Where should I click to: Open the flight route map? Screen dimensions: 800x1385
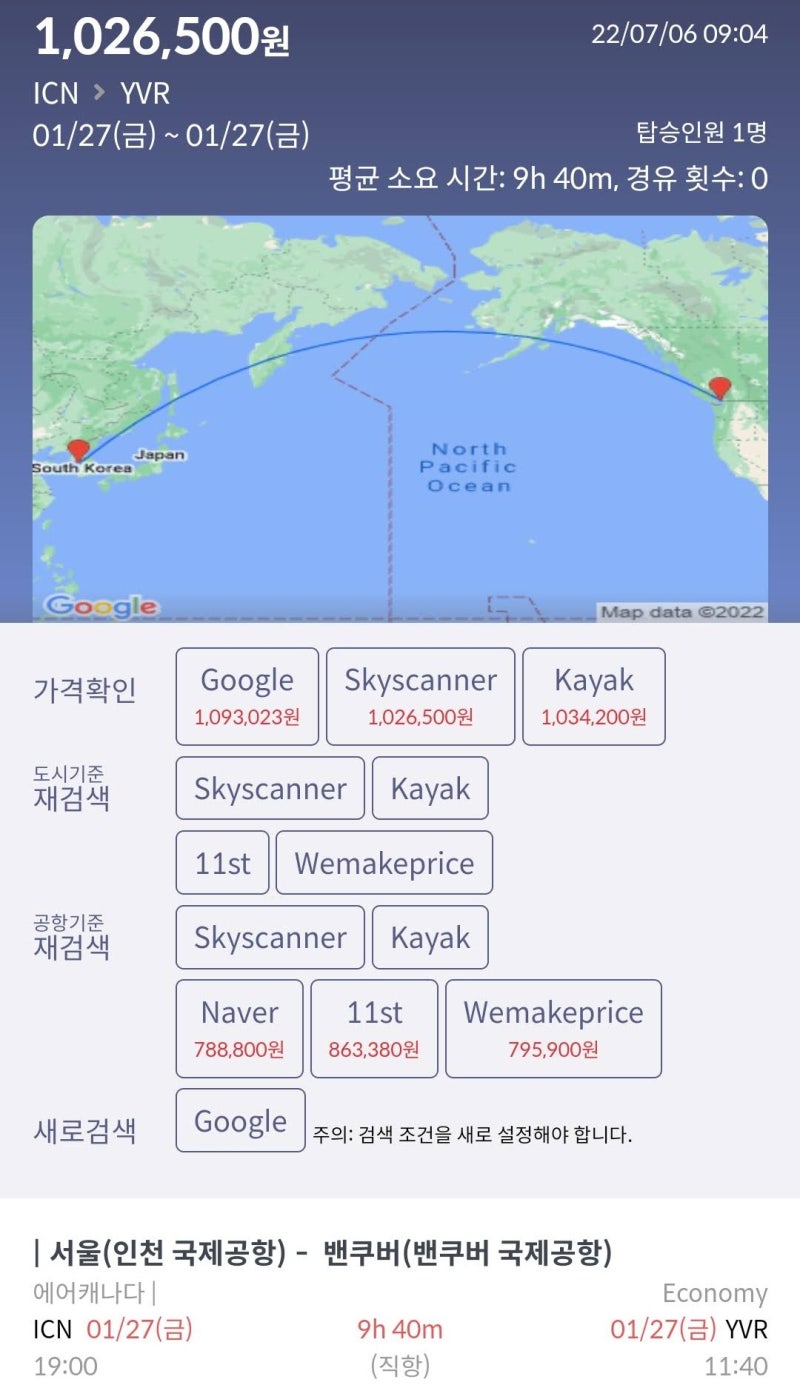(400, 418)
